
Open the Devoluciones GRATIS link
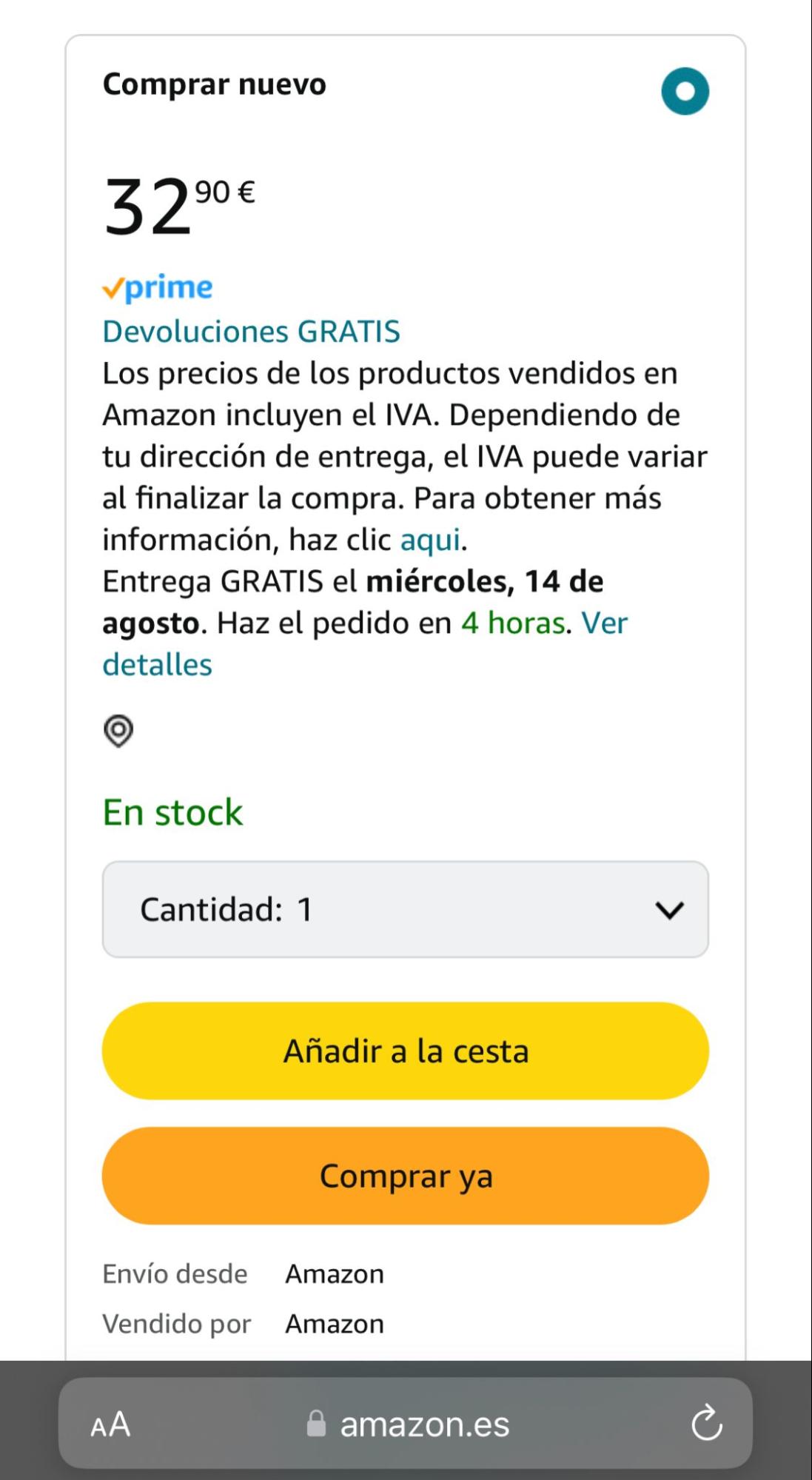click(x=251, y=331)
